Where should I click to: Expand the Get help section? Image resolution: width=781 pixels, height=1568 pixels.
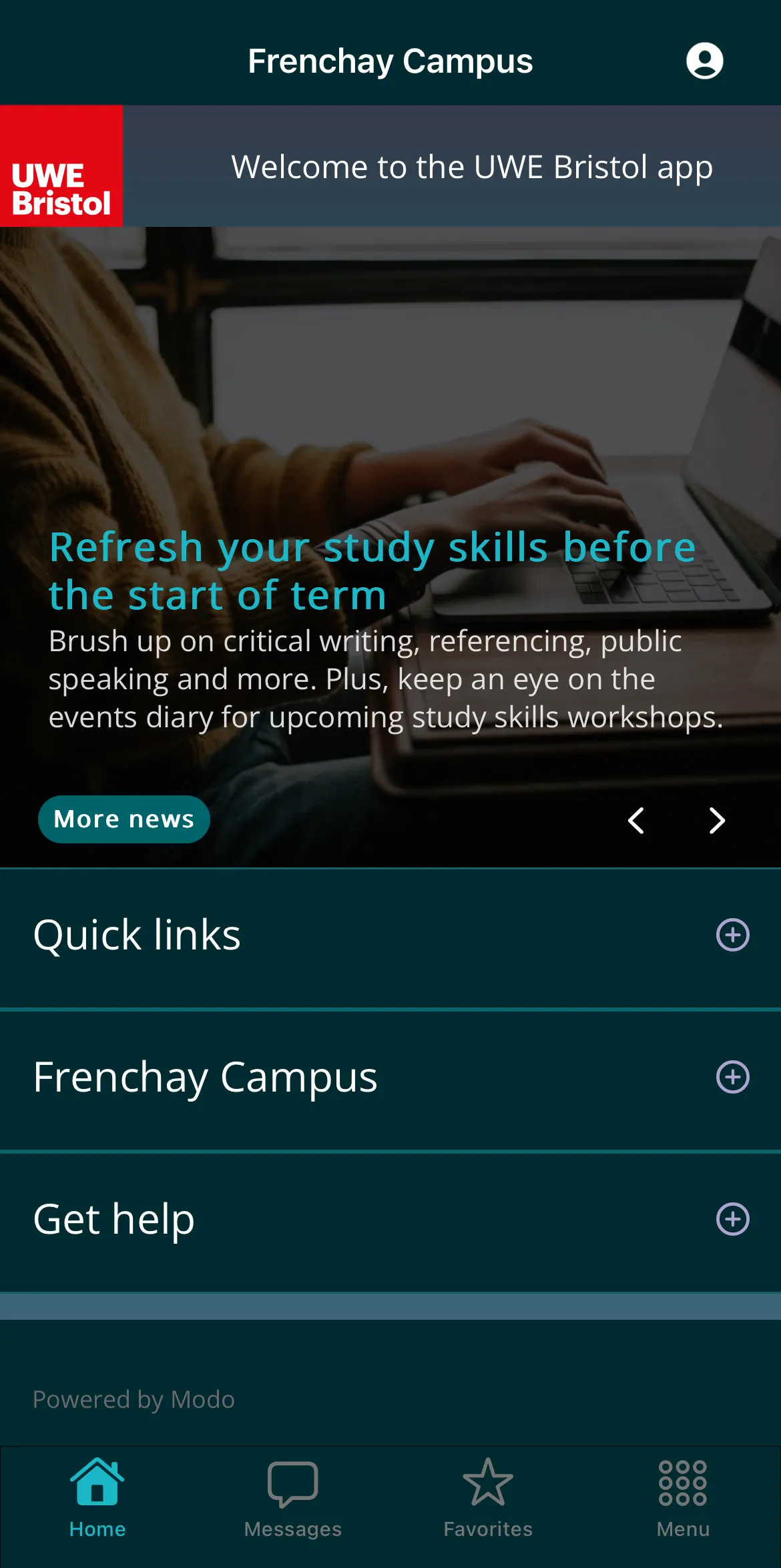click(x=390, y=1220)
